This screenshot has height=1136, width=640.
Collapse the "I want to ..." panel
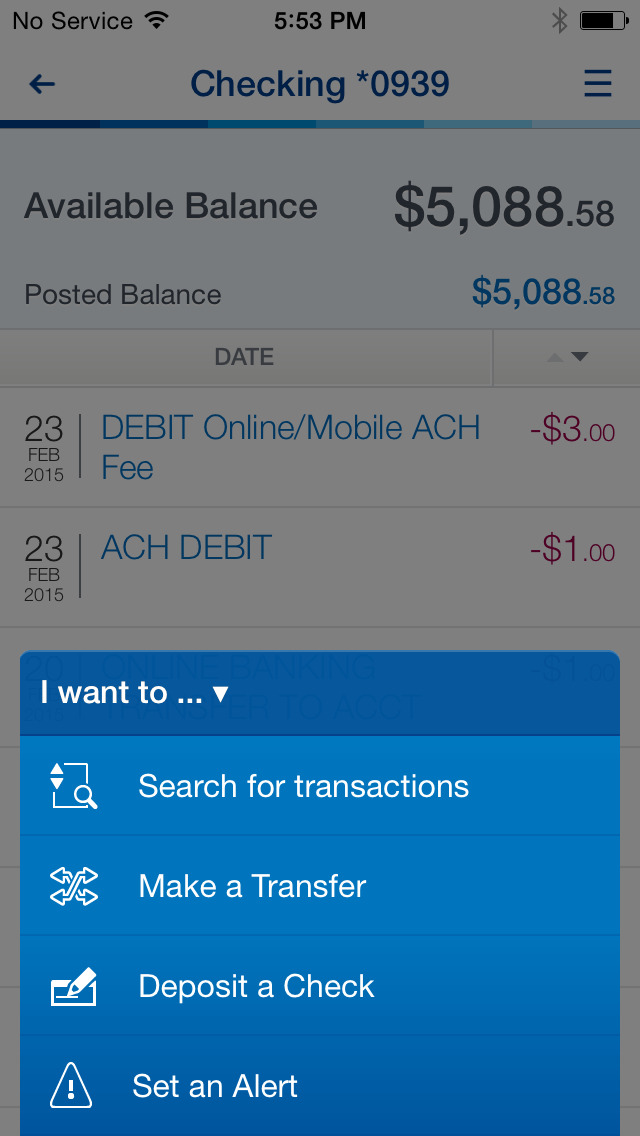(136, 693)
